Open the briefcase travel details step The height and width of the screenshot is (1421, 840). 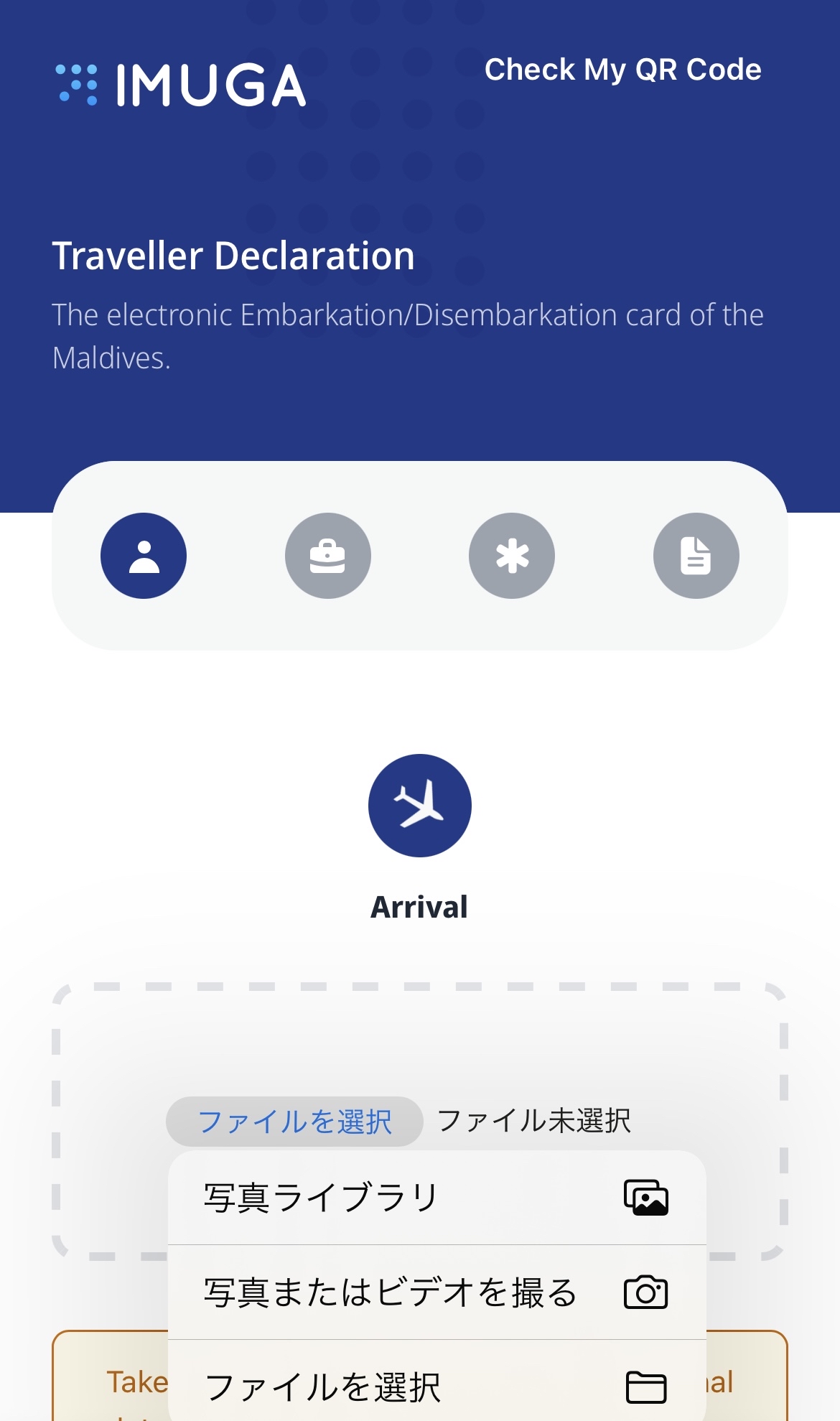click(328, 556)
